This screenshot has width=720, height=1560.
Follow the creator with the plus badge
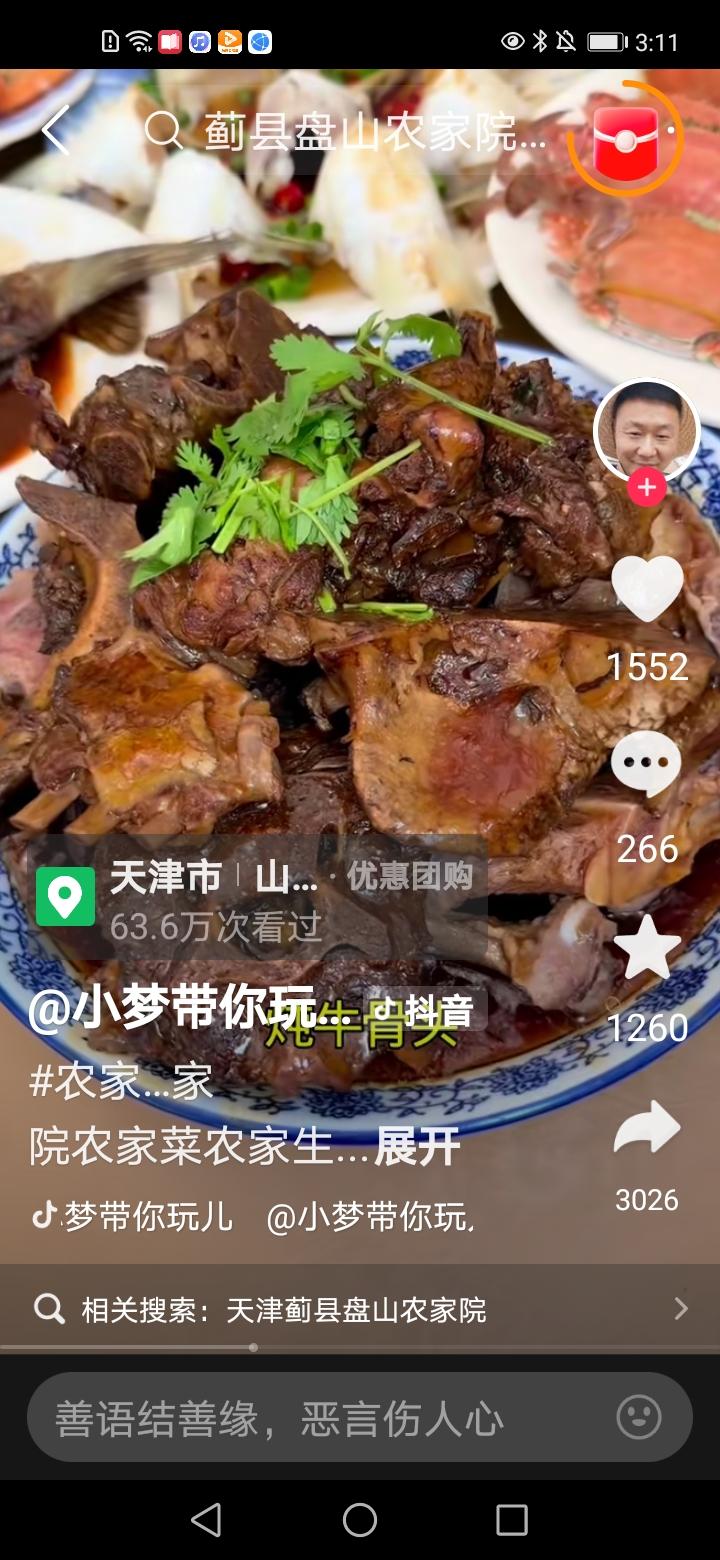646,487
